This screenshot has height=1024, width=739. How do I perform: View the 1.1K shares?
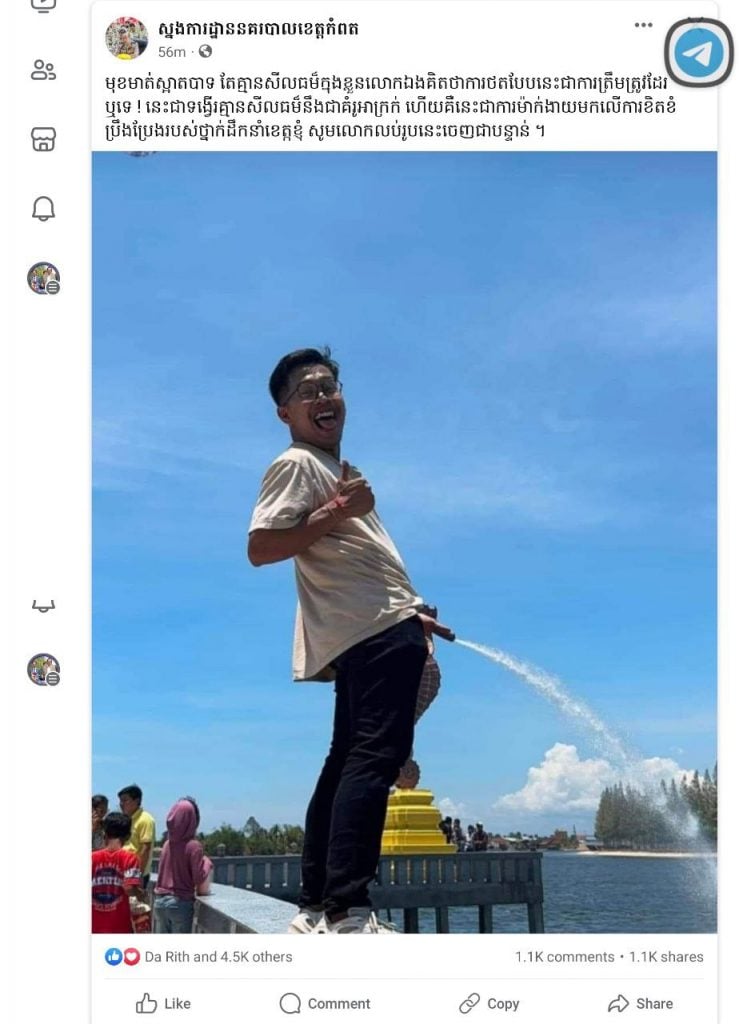point(666,957)
